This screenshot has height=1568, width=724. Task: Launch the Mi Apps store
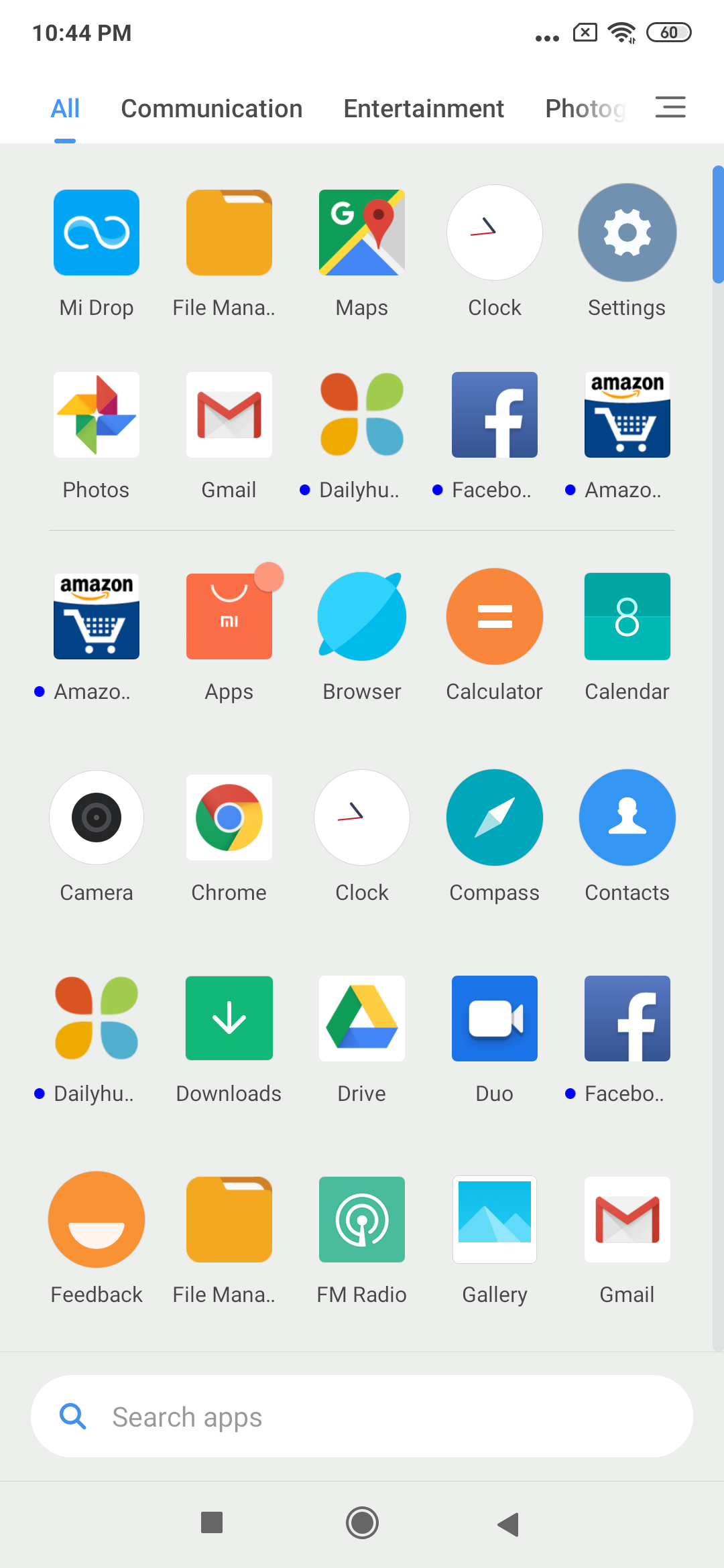click(229, 616)
